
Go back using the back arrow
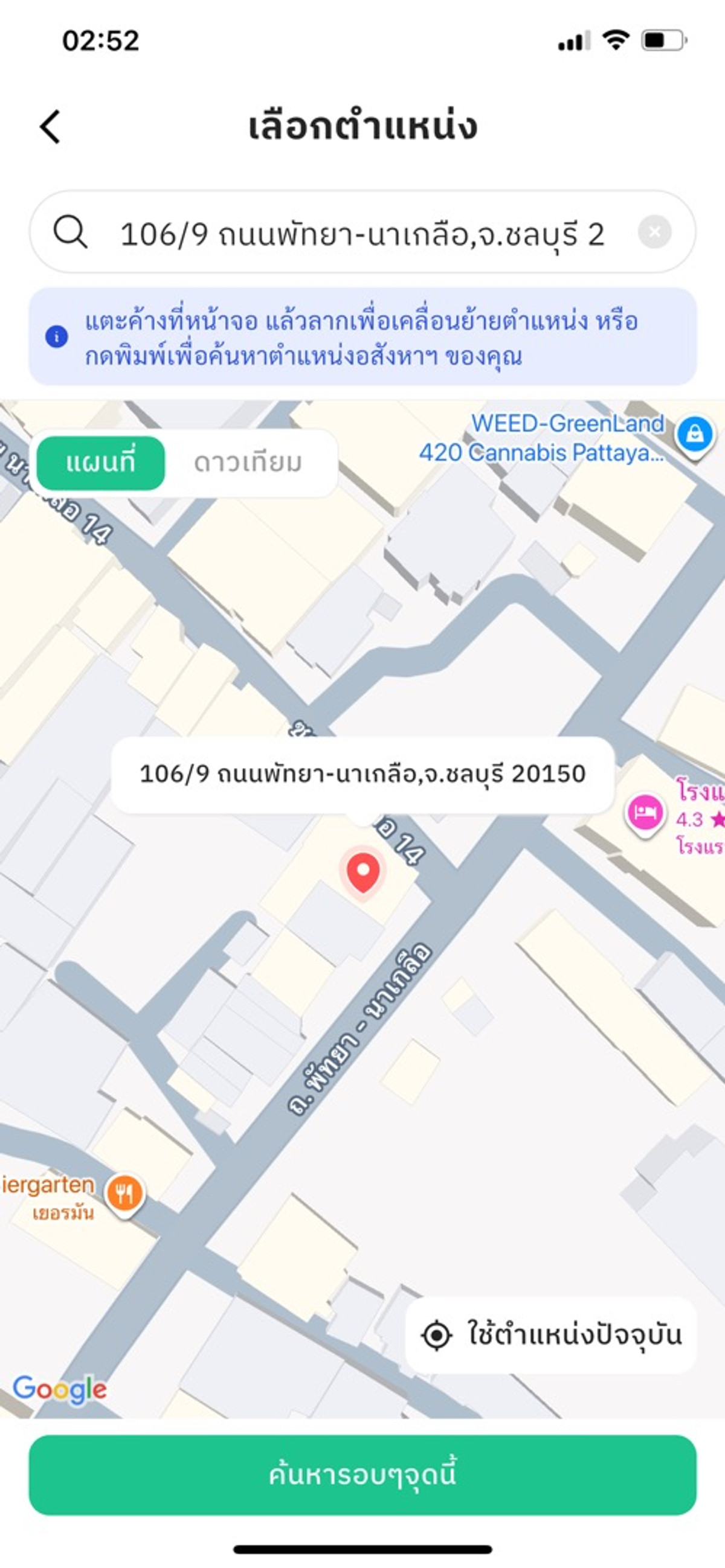(x=51, y=127)
